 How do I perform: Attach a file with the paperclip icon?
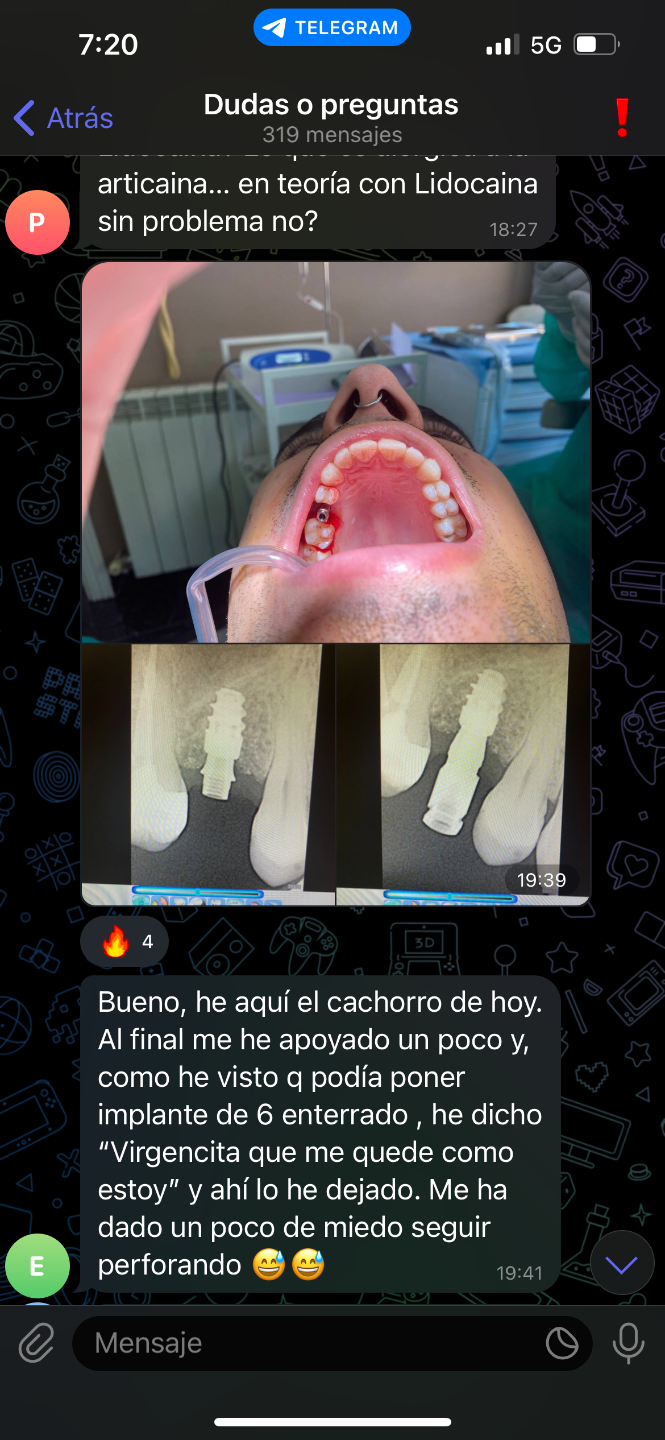36,1343
